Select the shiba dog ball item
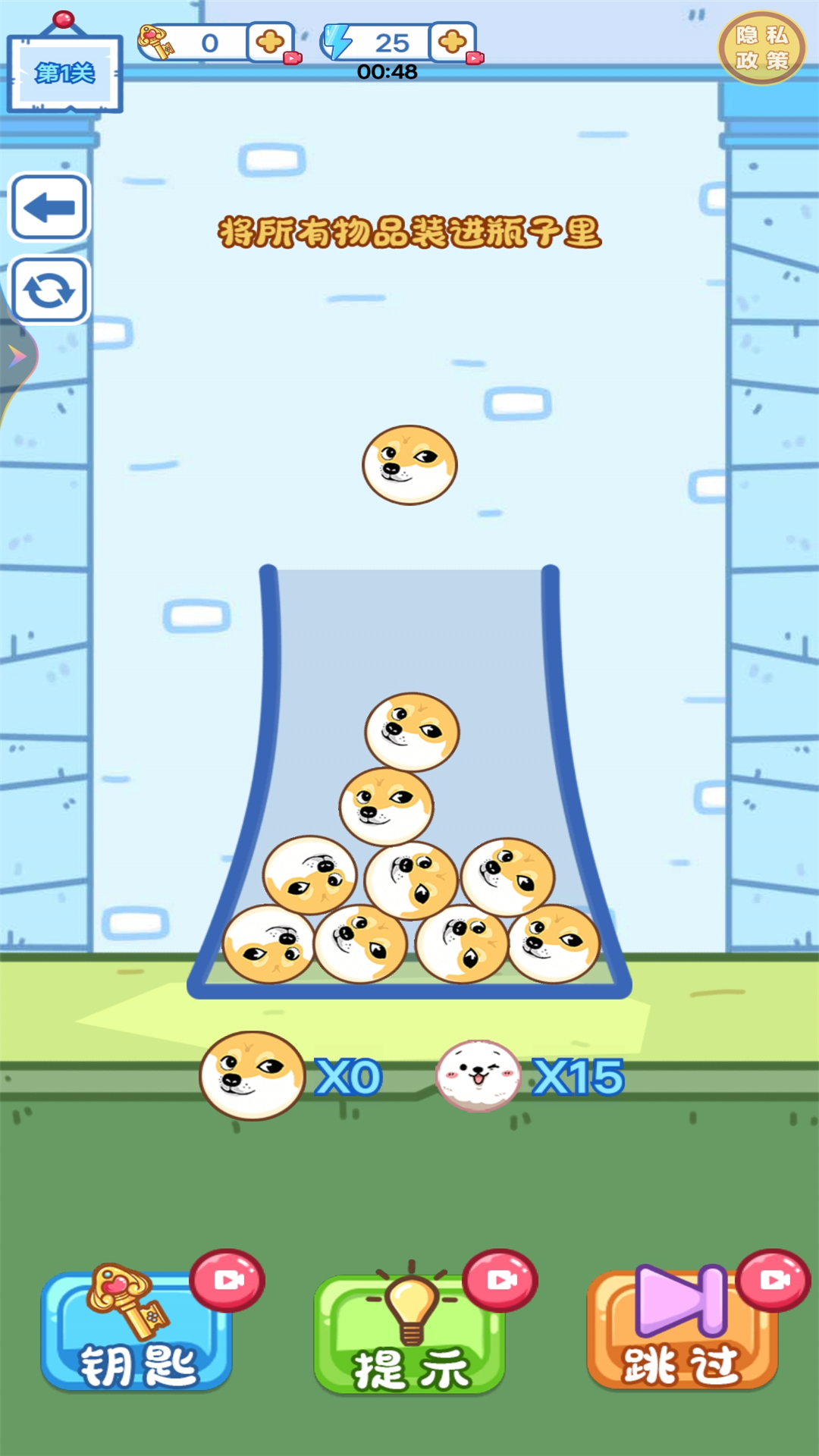The image size is (819, 1456). (x=252, y=1075)
